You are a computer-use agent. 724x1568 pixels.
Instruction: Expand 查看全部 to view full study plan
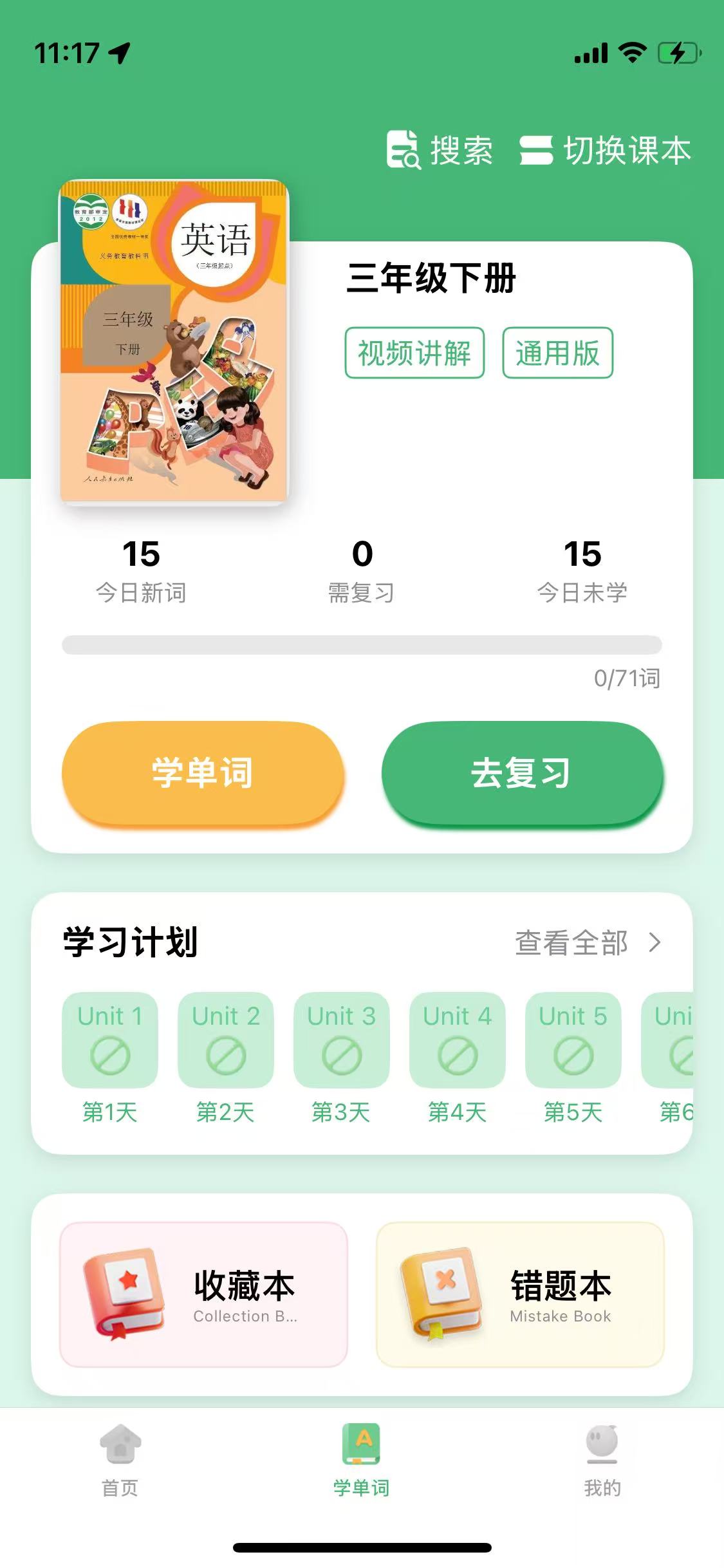[570, 944]
